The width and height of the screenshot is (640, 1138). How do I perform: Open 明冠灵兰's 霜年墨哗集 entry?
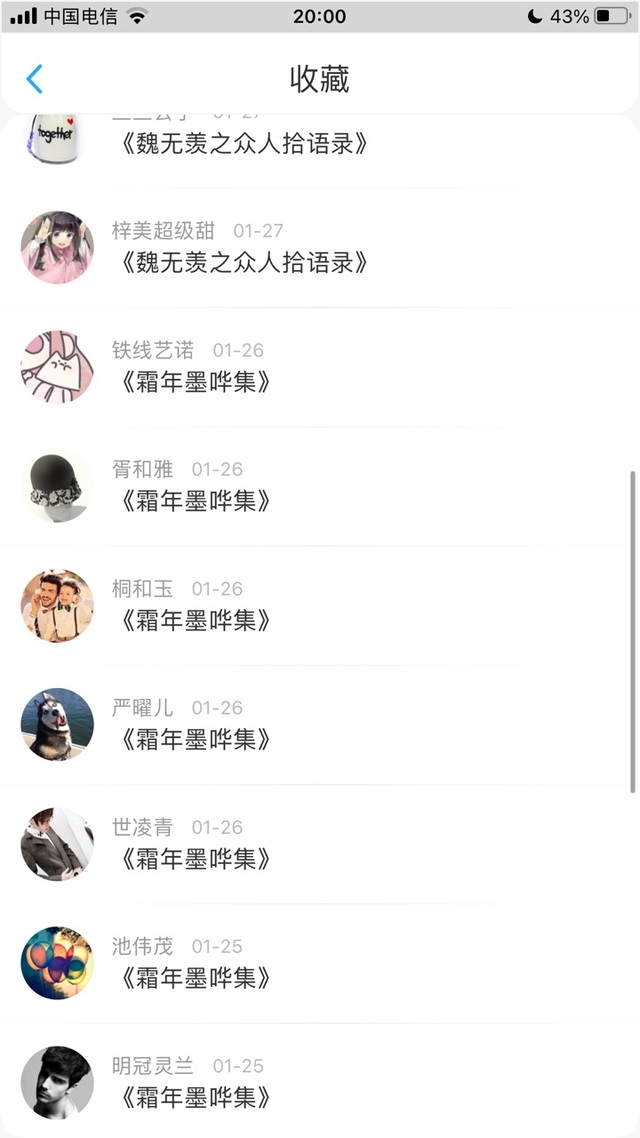tap(194, 1096)
